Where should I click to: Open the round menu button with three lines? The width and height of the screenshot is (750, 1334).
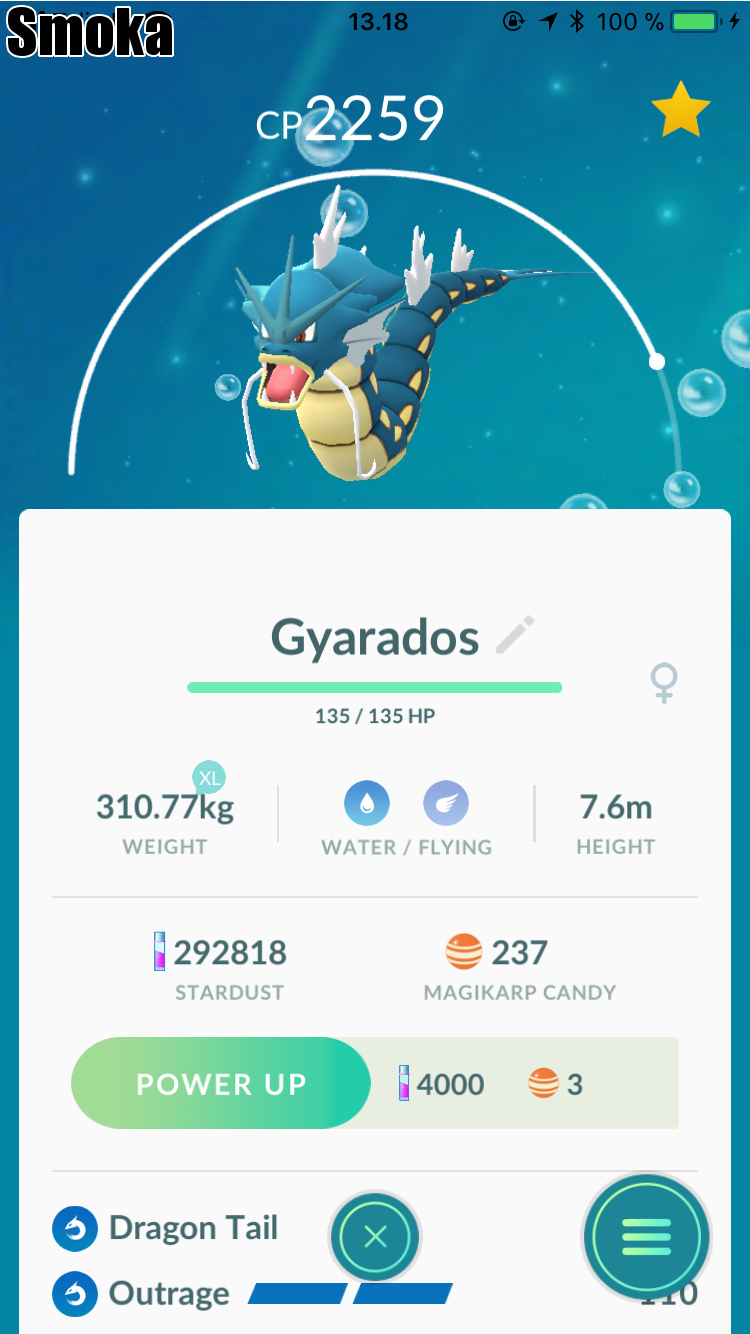click(646, 1237)
